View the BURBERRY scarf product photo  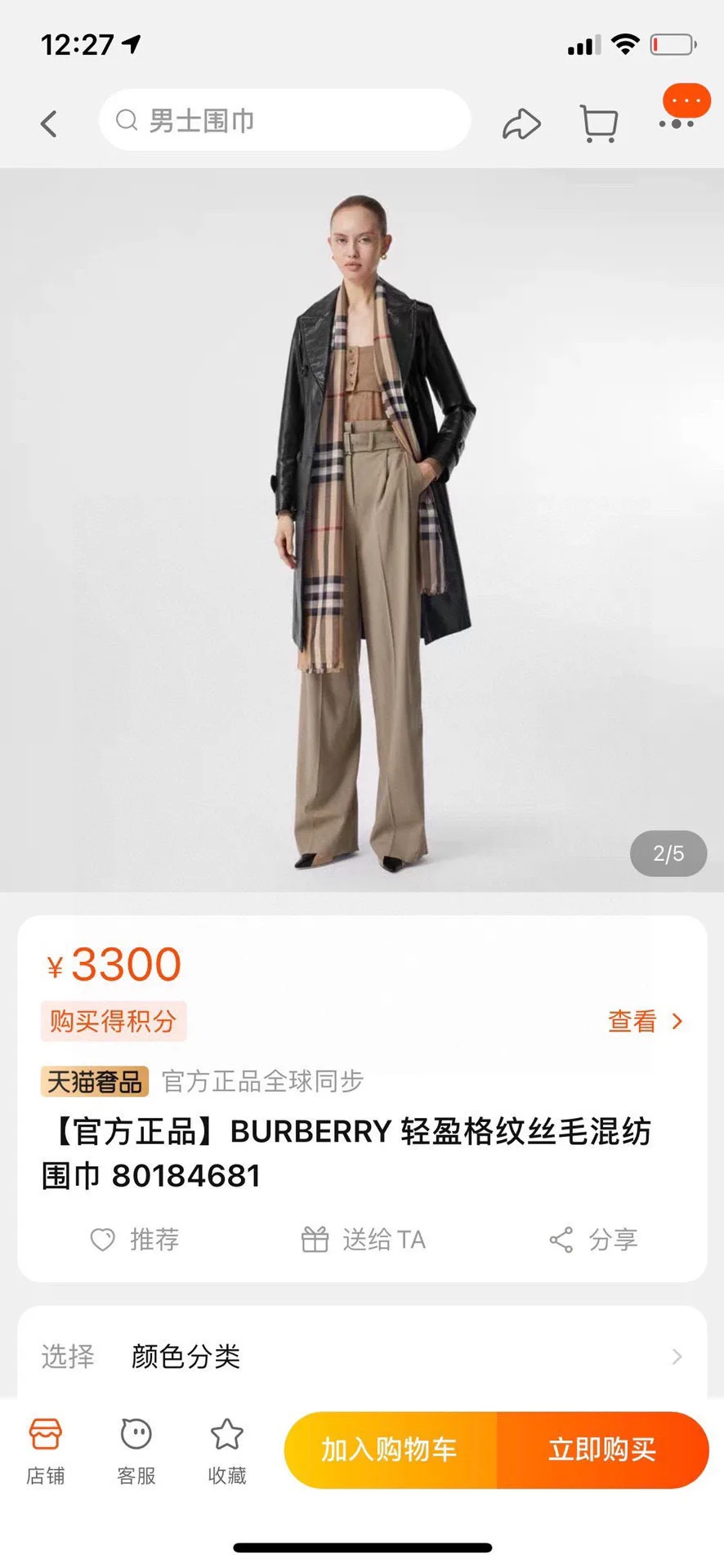point(362,529)
